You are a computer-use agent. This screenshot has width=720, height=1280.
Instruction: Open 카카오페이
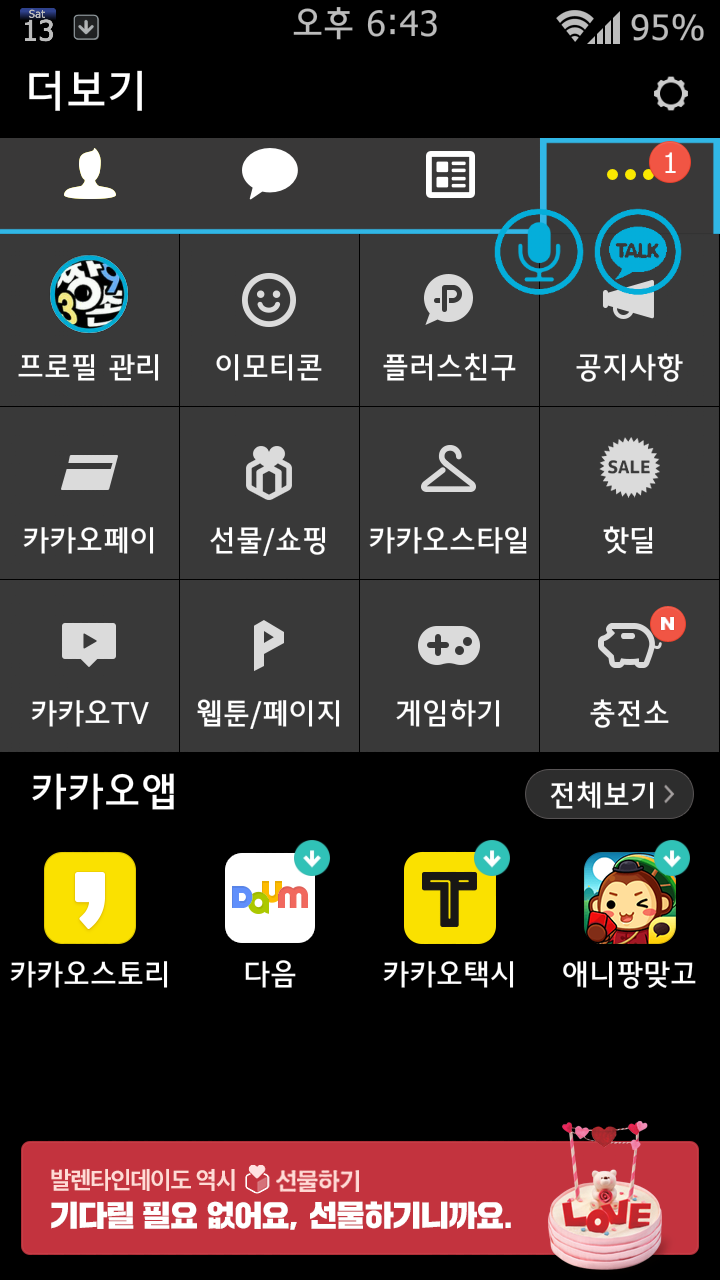point(90,493)
